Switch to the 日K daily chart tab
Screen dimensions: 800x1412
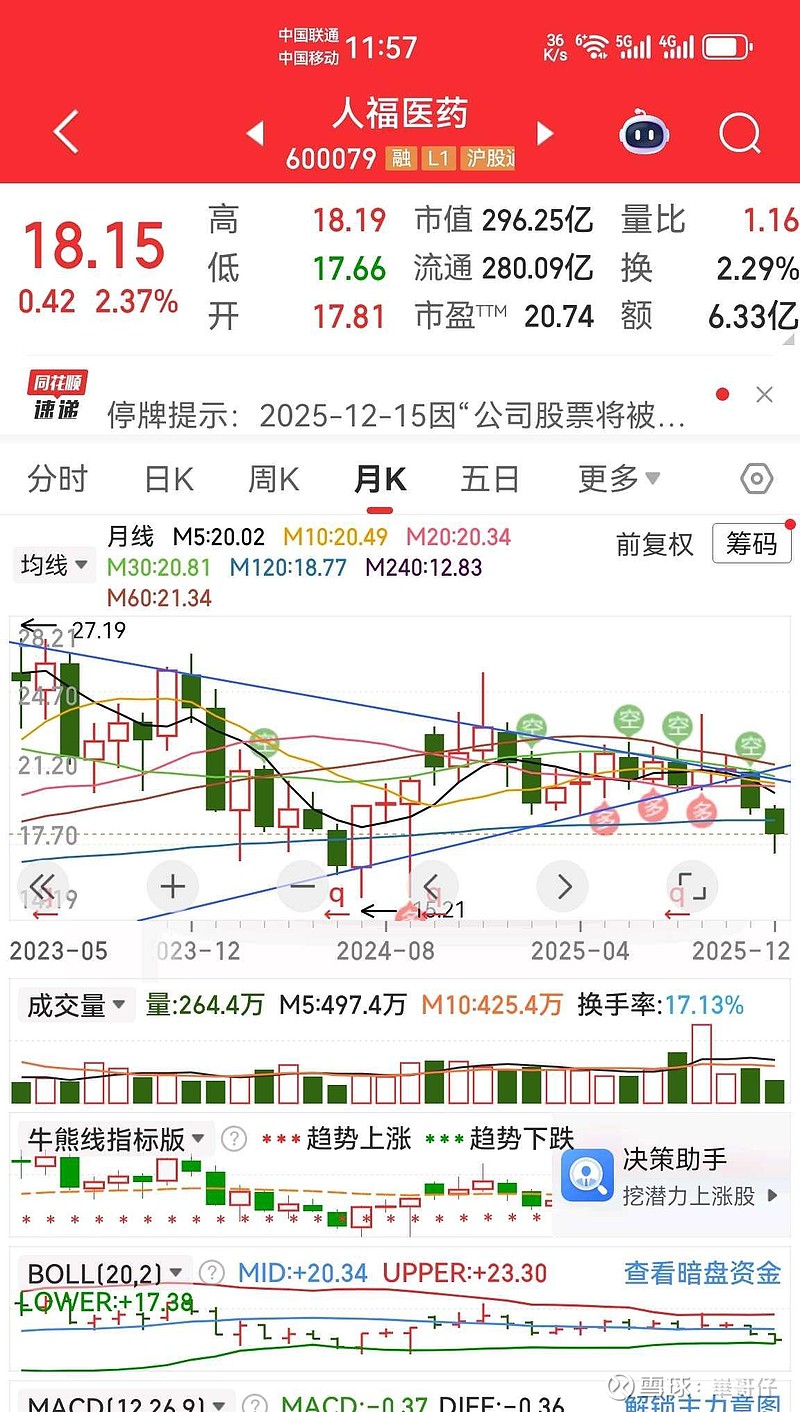tap(167, 479)
